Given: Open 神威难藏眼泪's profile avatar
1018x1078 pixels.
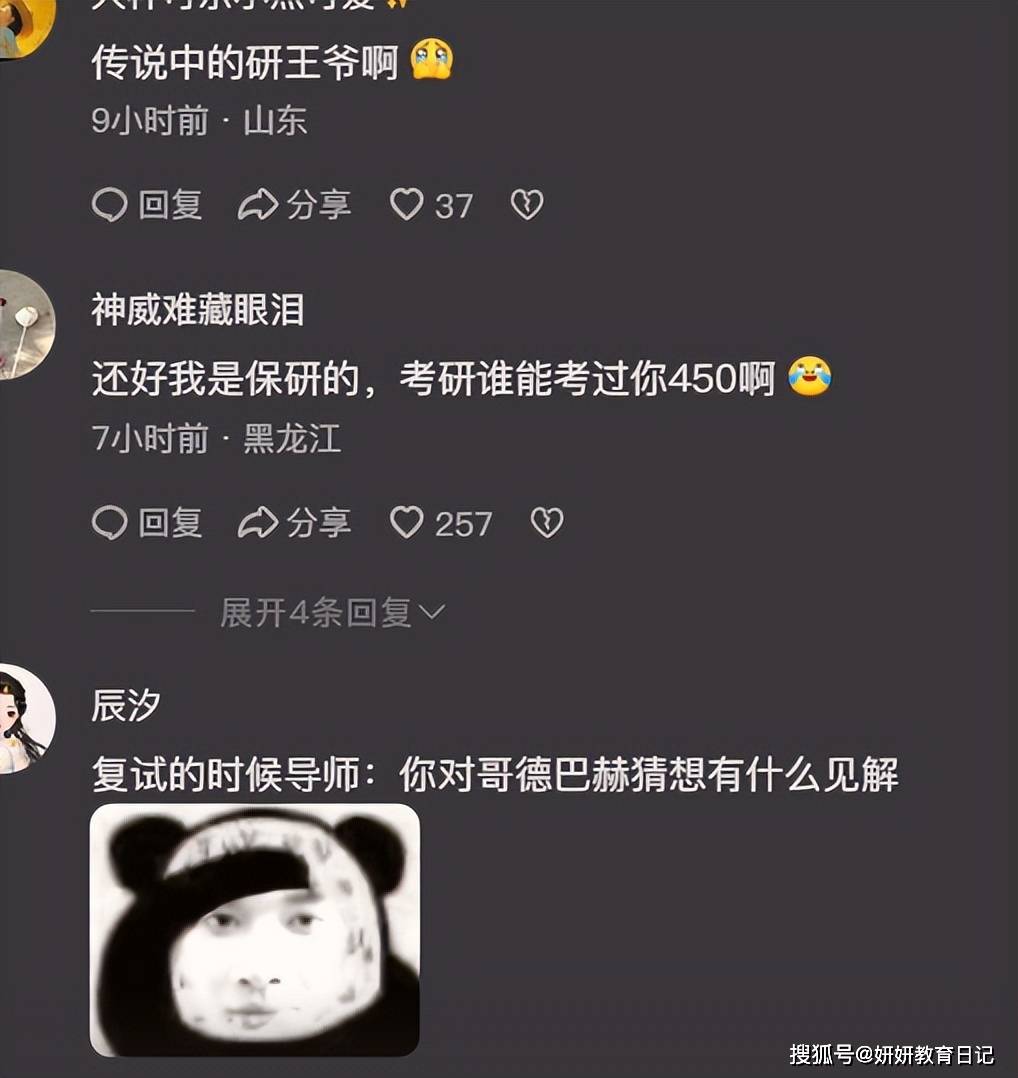Looking at the screenshot, I should click(25, 325).
